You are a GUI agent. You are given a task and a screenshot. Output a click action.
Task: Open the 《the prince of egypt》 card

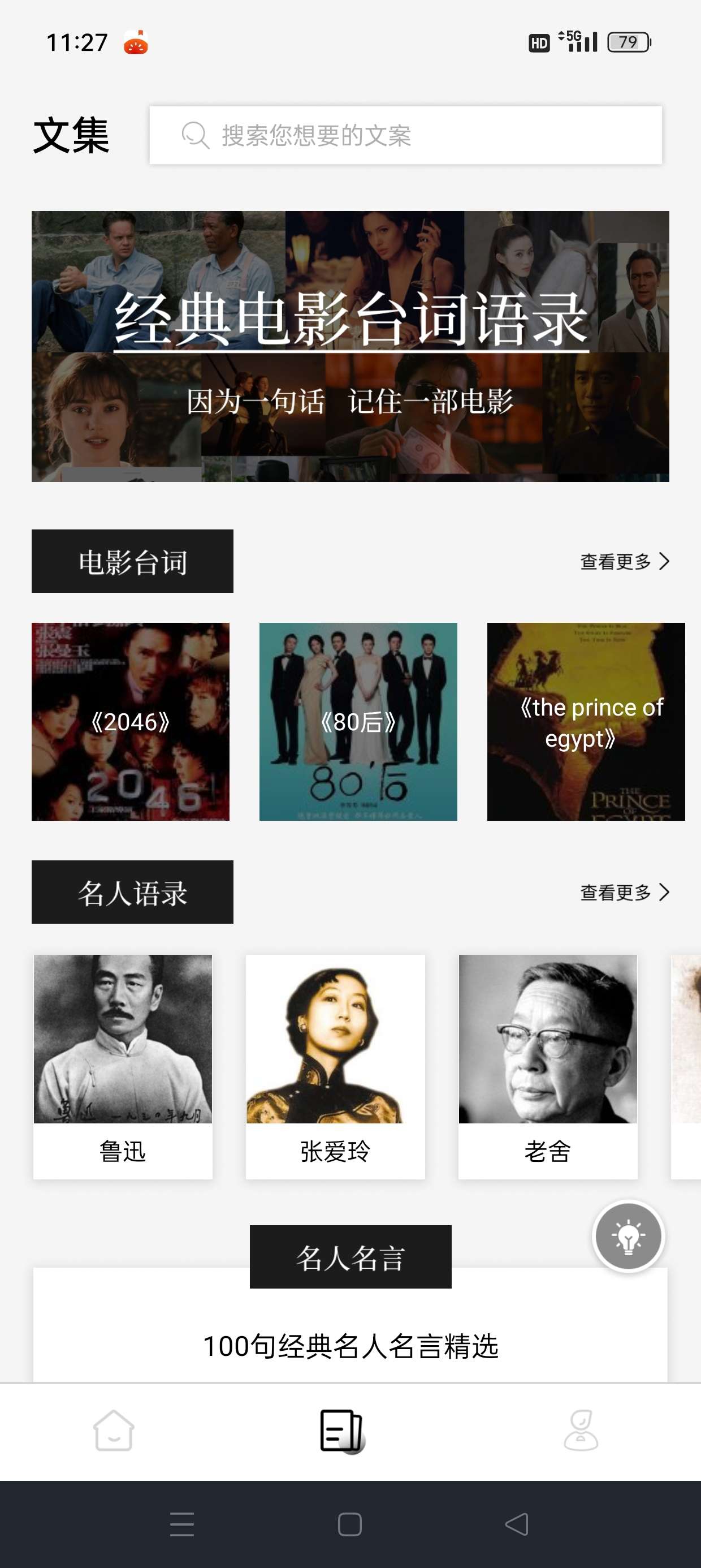click(x=585, y=721)
